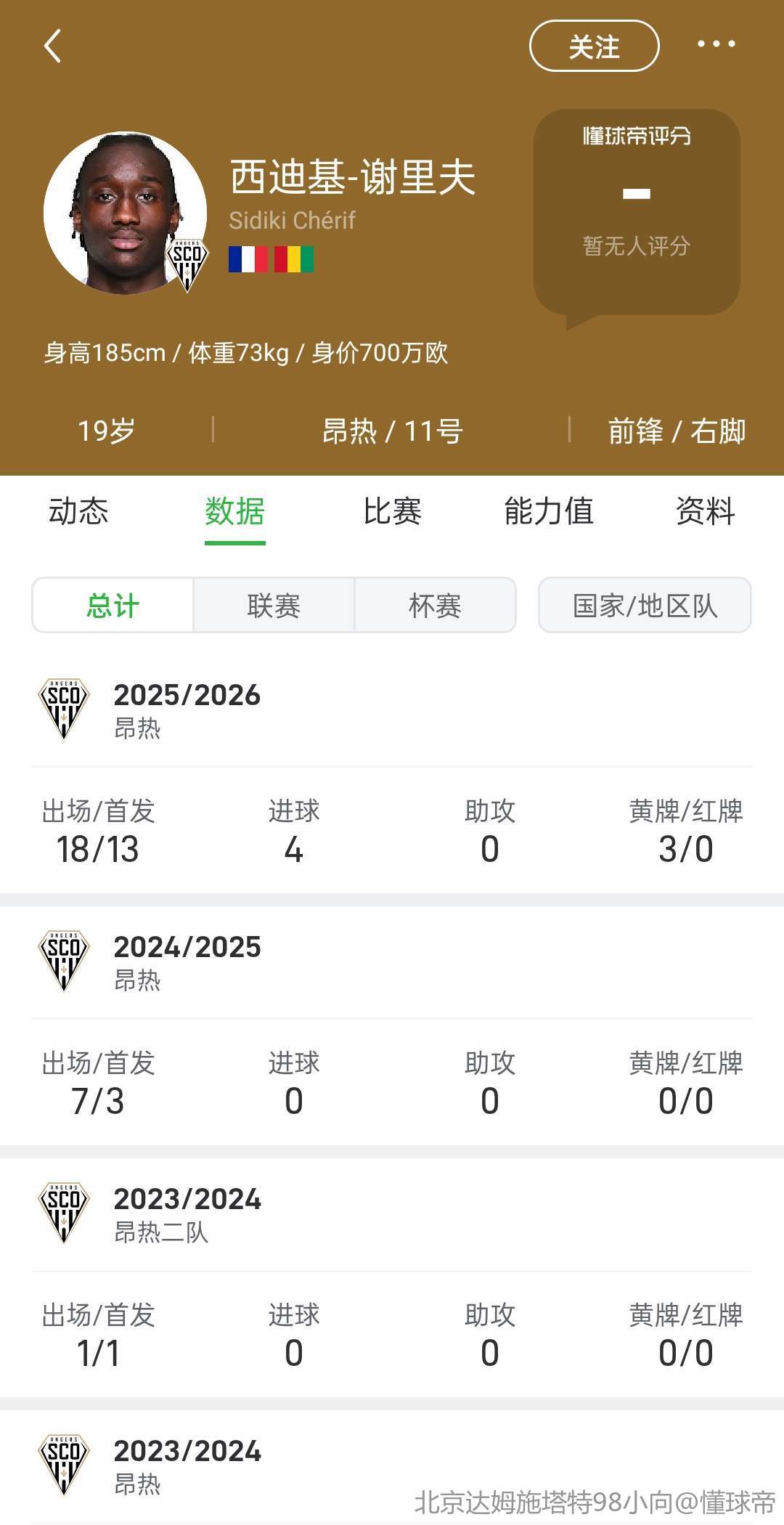
Task: Select the 数据 tab
Action: (x=234, y=511)
